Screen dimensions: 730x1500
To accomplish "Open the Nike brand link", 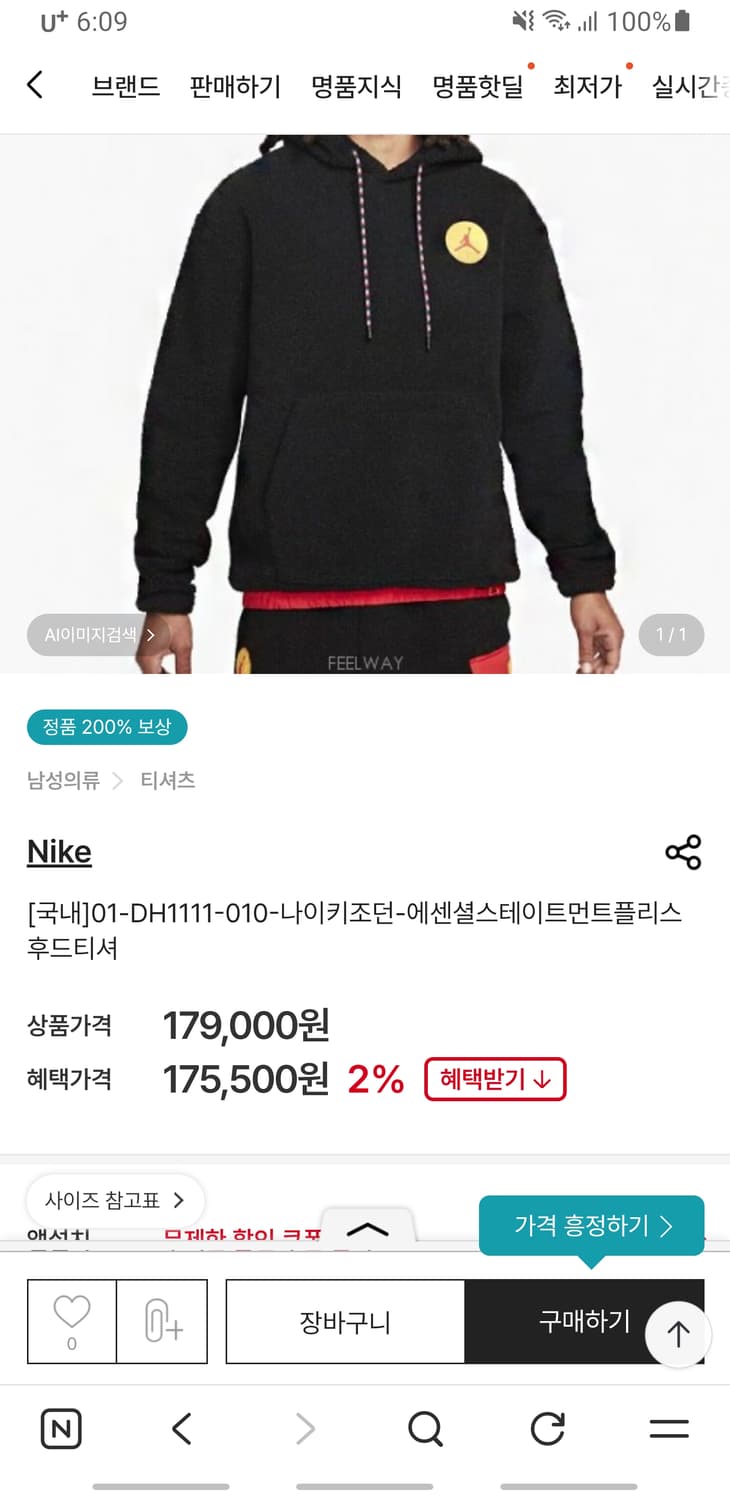I will point(58,851).
